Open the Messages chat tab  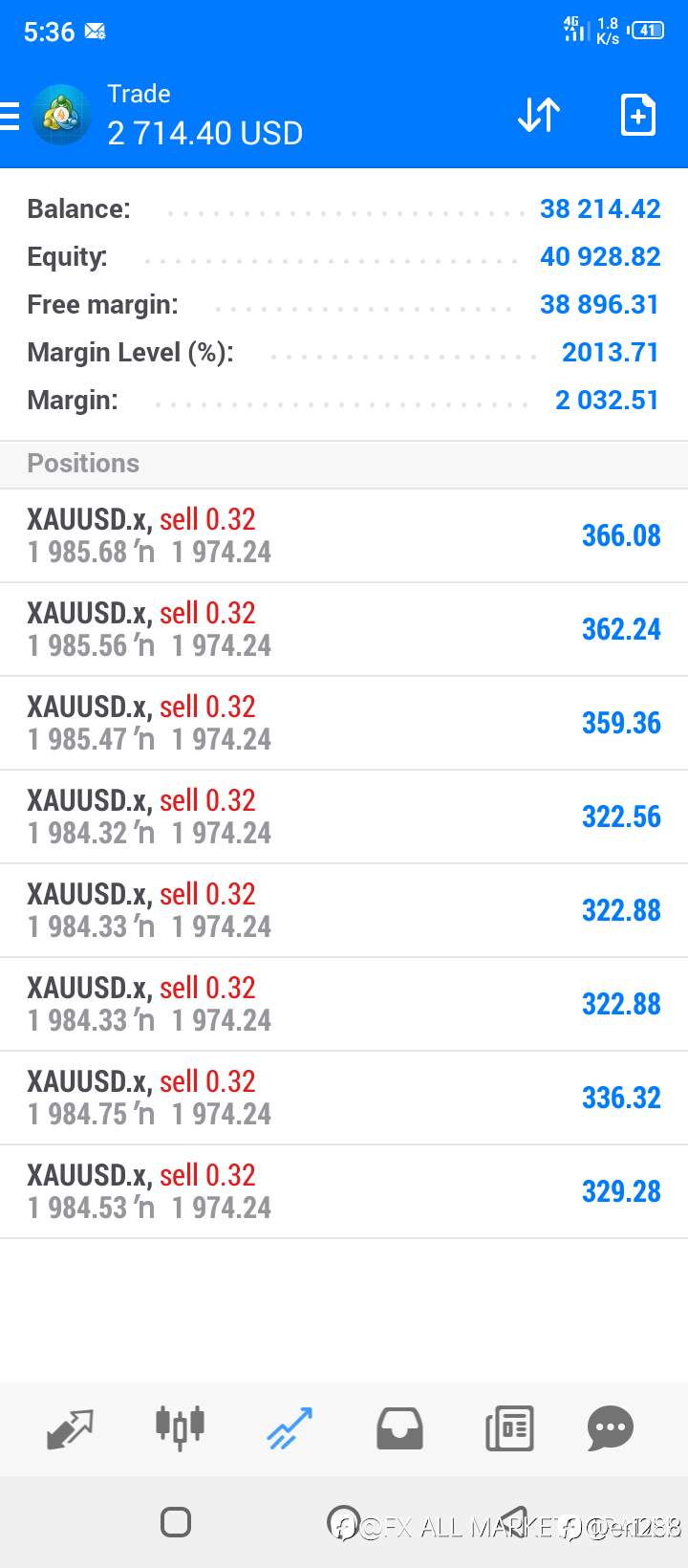pos(611,1428)
